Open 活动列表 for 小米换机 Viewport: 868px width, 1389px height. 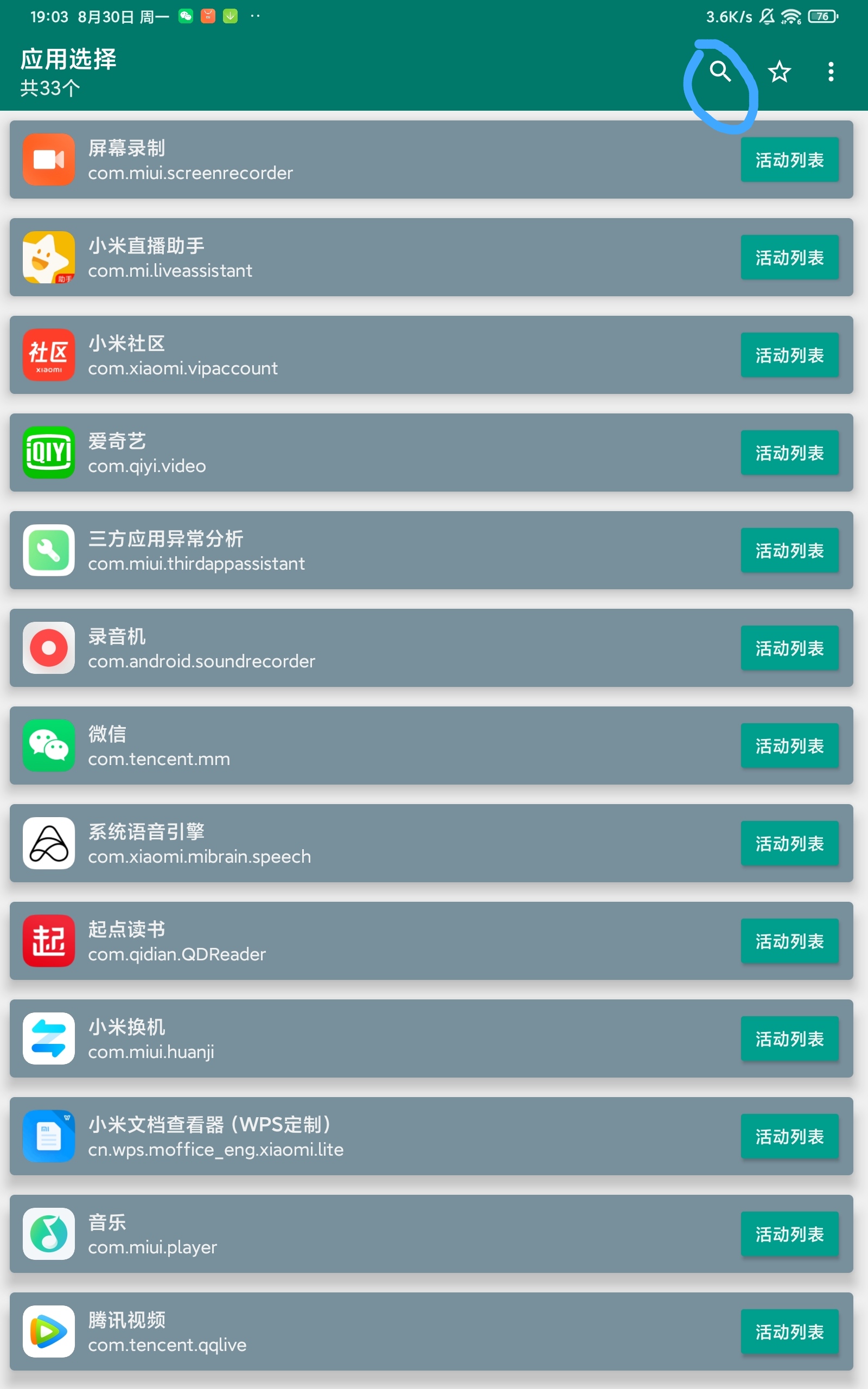[789, 1038]
